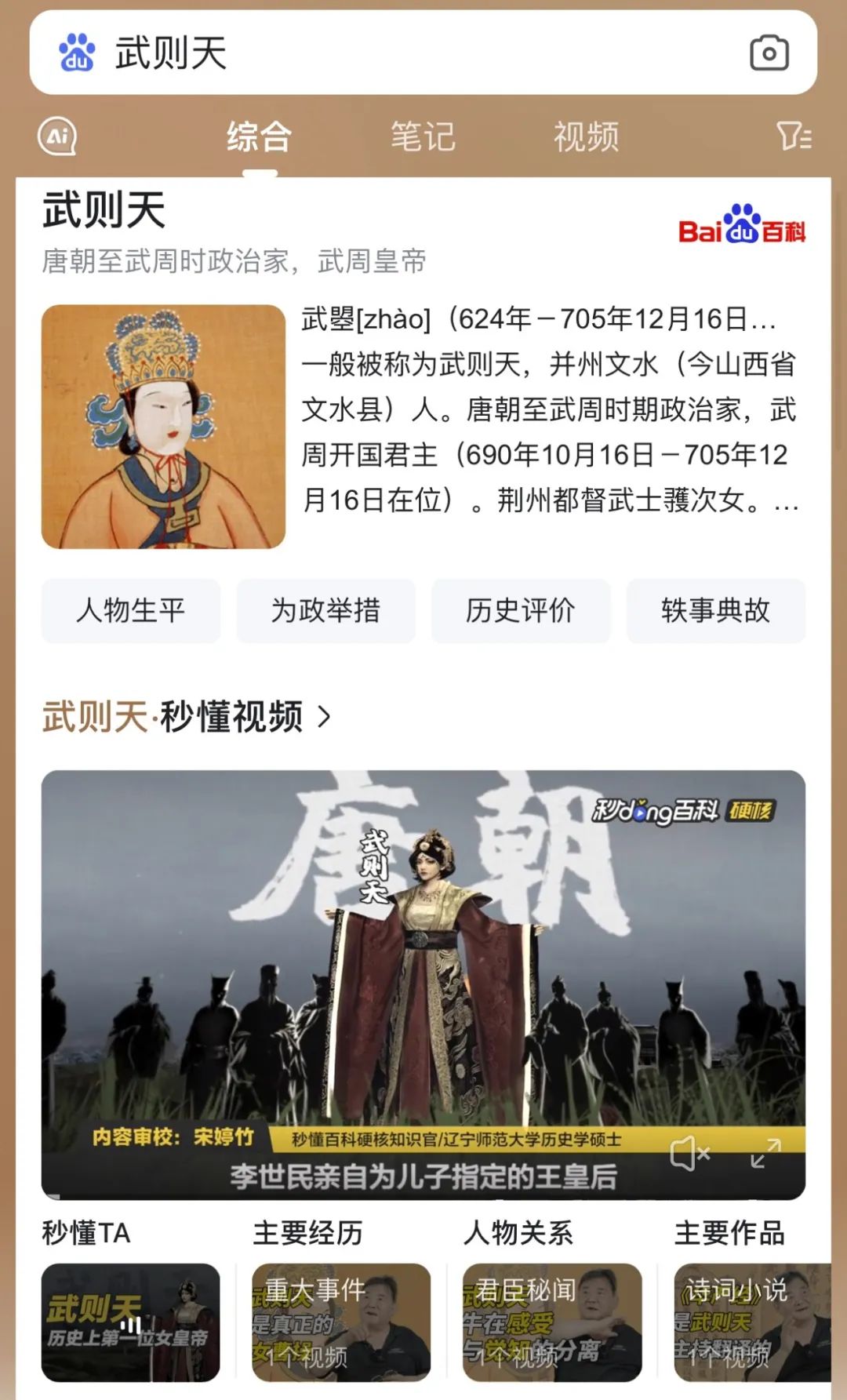Click the Baidu logo inside the search bar
Viewport: 847px width, 1400px height.
[76, 52]
